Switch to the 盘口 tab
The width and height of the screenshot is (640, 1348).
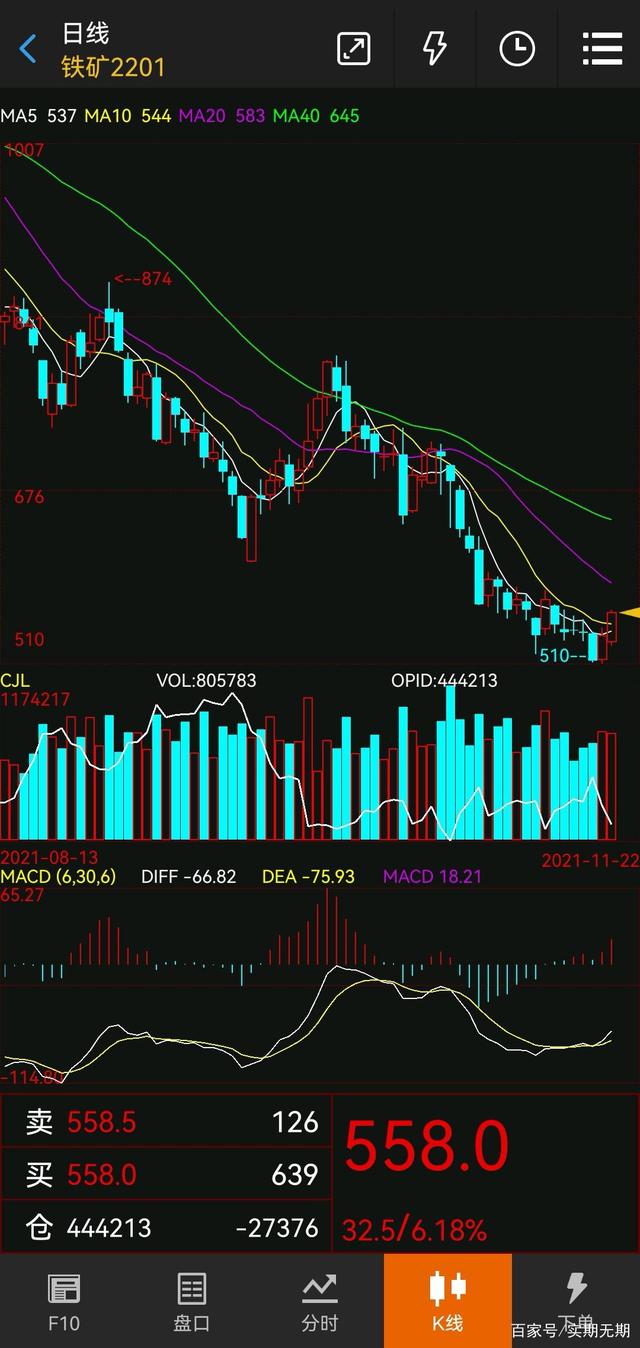(192, 1302)
